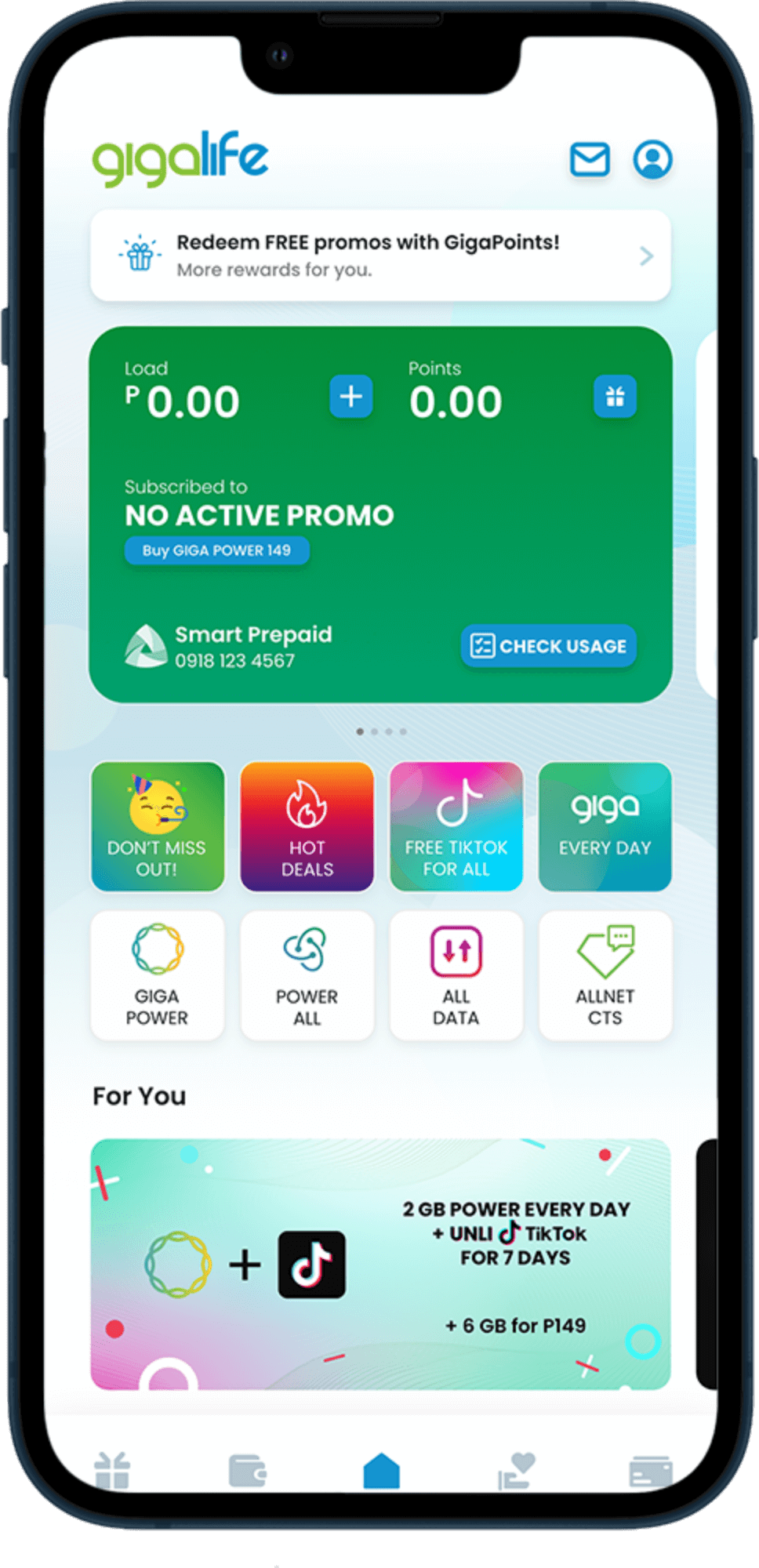
Task: Open Free TikTok For All tile
Action: click(x=456, y=826)
